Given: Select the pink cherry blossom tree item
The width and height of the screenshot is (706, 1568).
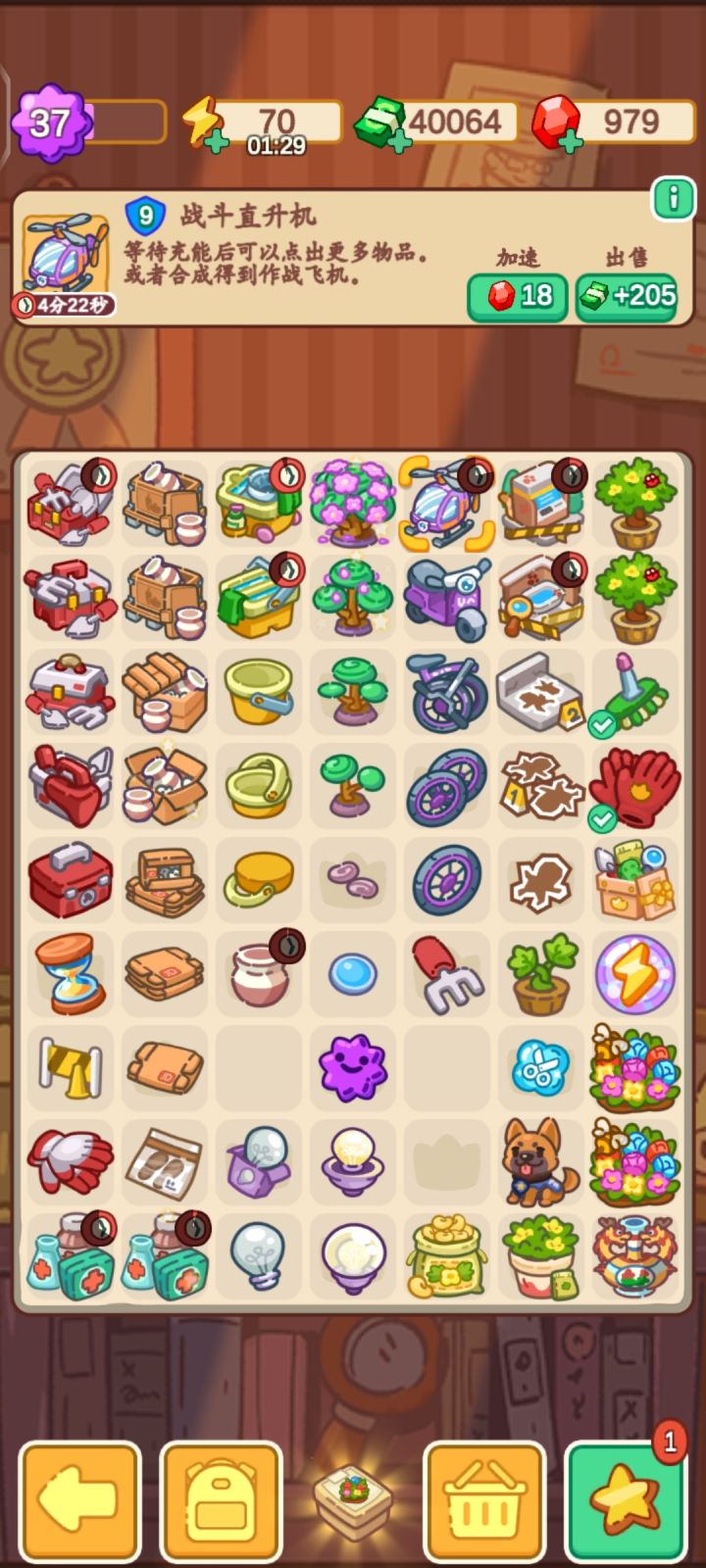Looking at the screenshot, I should [352, 500].
